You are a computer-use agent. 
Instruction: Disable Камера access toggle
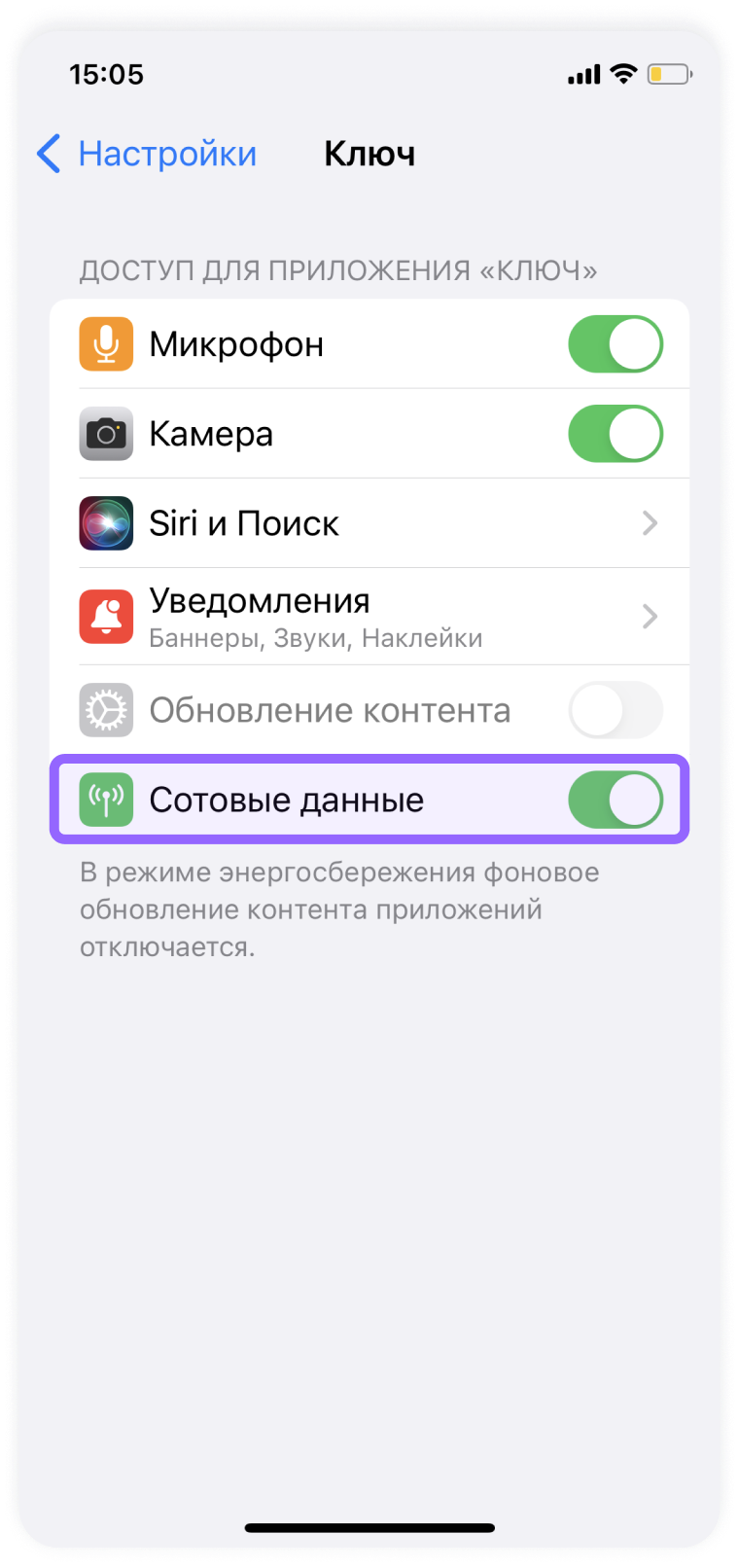pyautogui.click(x=615, y=434)
